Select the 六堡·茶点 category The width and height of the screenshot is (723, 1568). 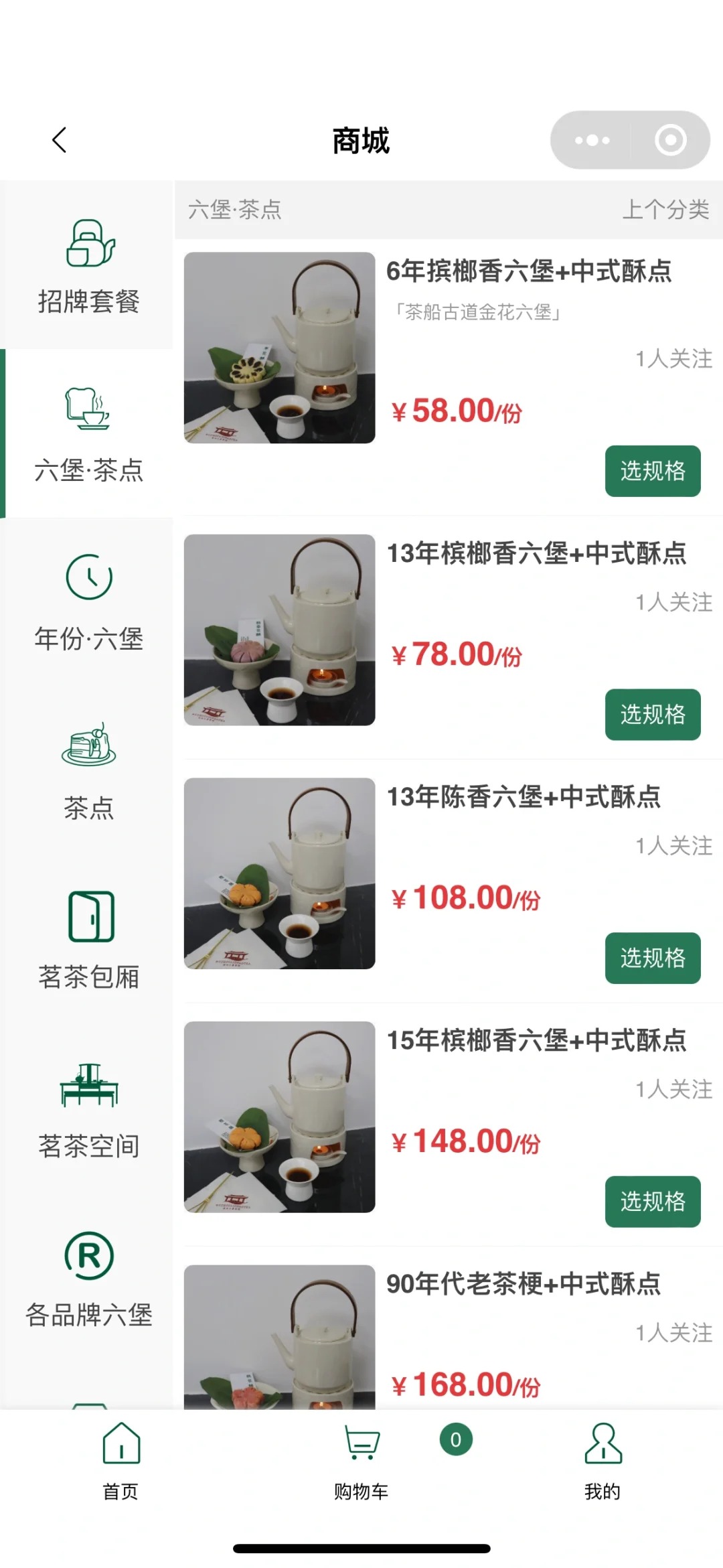click(88, 433)
